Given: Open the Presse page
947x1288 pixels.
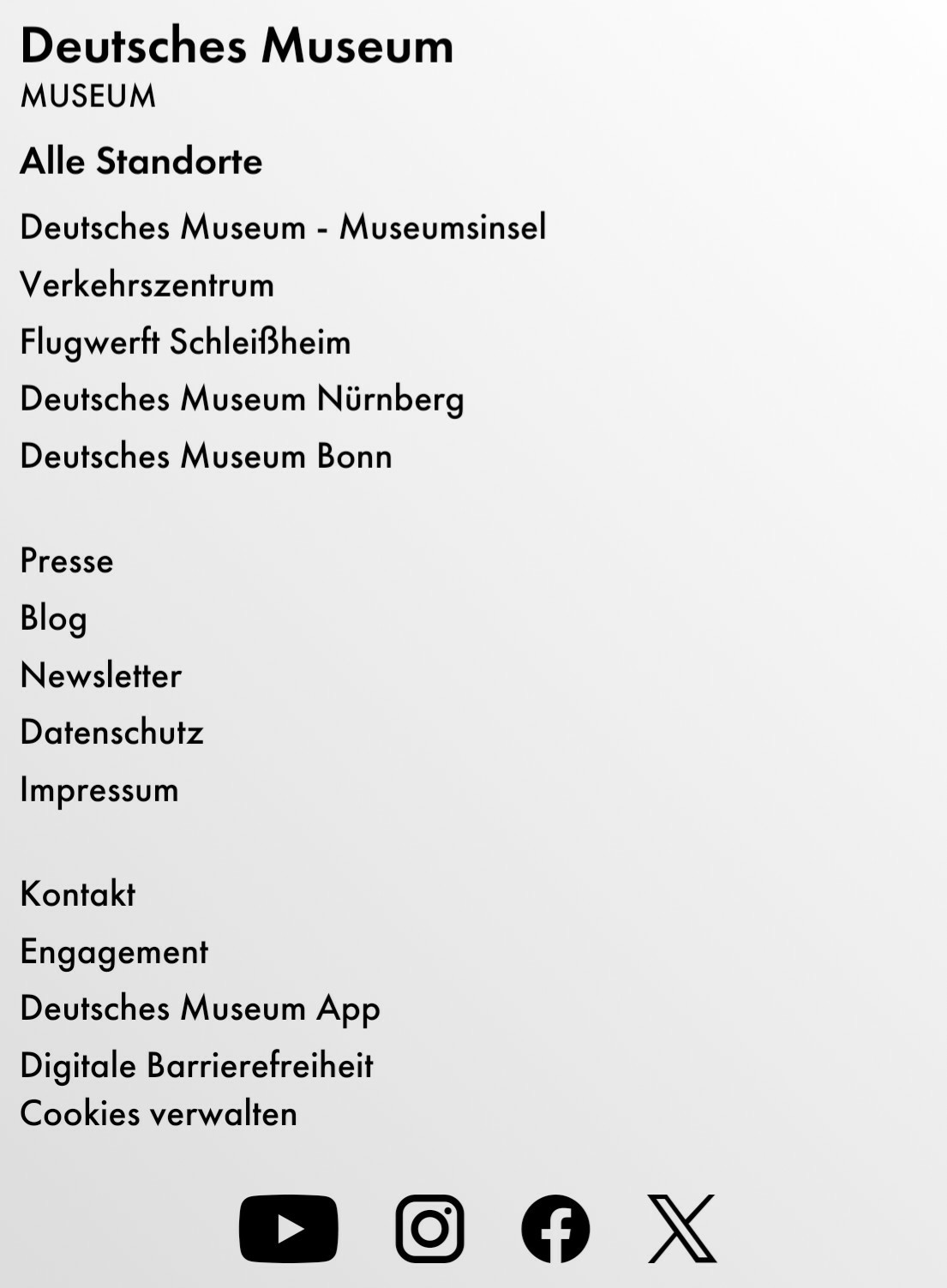Looking at the screenshot, I should tap(67, 560).
